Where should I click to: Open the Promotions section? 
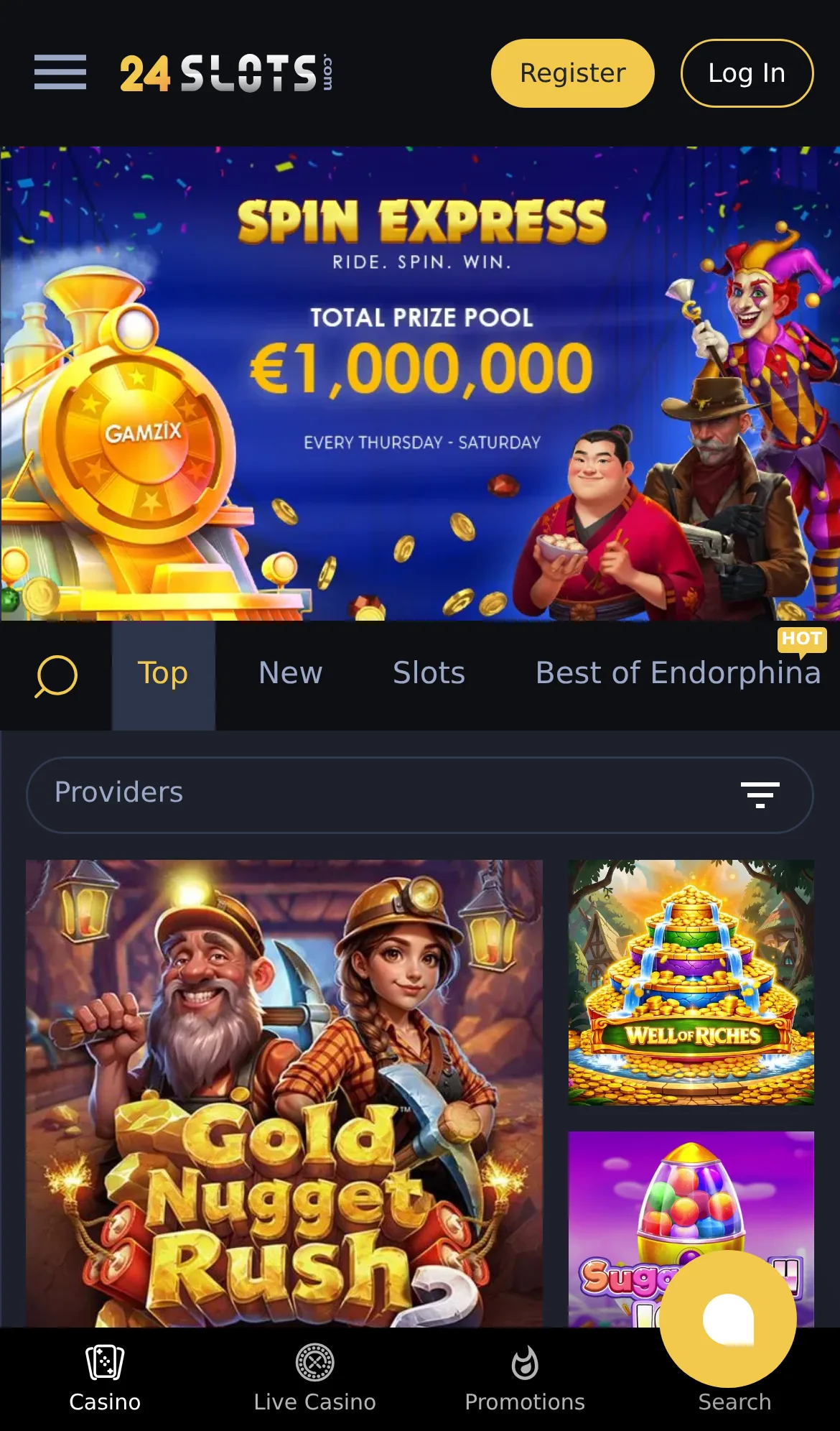[525, 1379]
